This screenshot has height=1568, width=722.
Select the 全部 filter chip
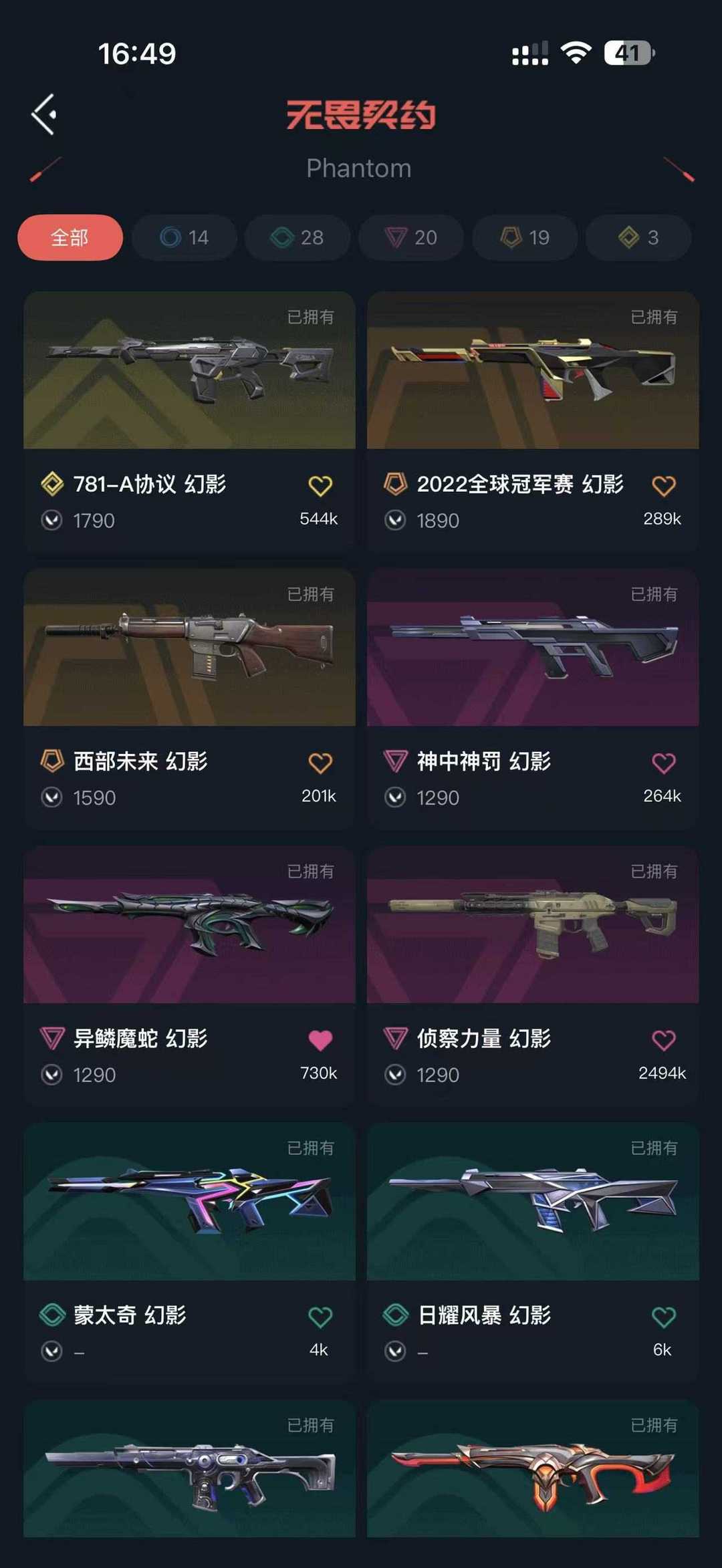click(x=70, y=237)
